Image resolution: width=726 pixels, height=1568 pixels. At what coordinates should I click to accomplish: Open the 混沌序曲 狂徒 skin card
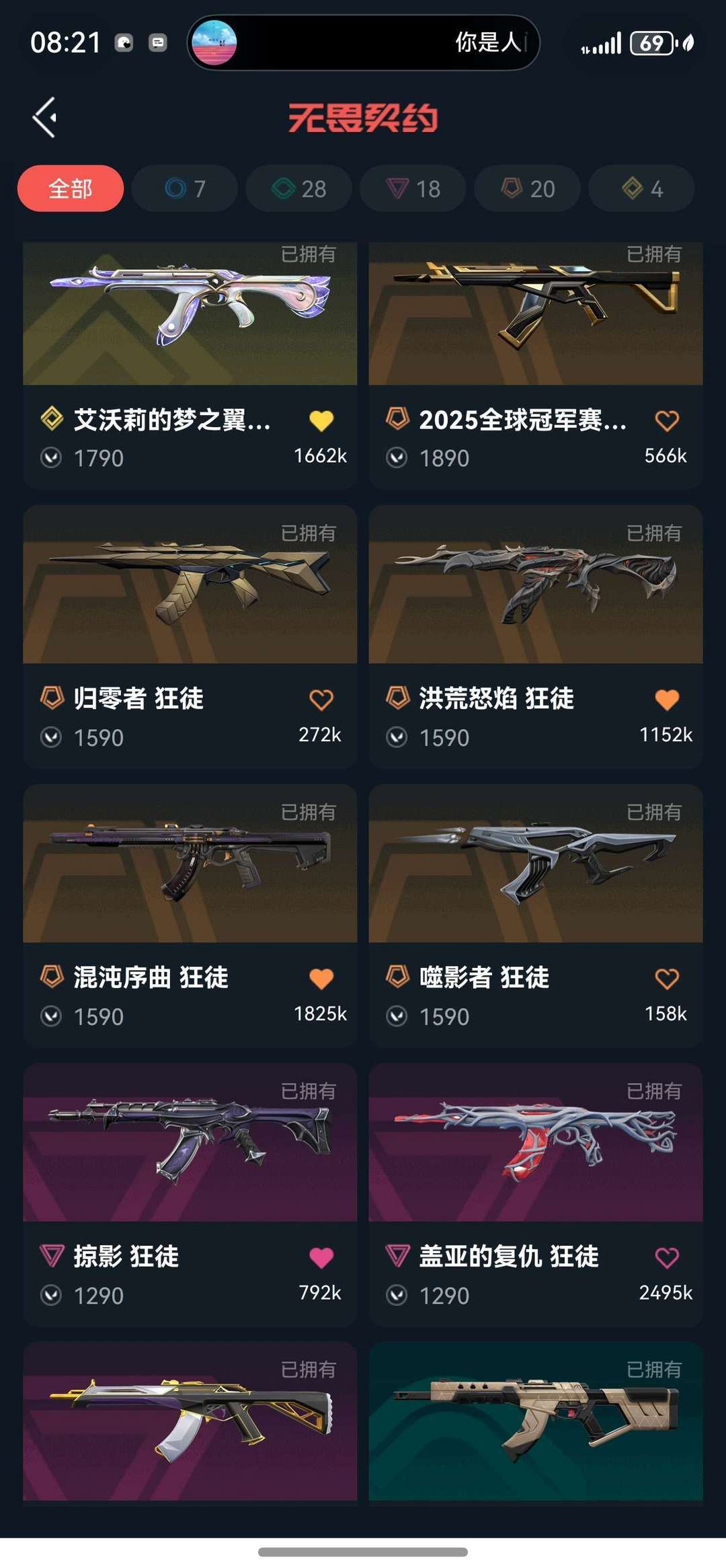pyautogui.click(x=190, y=864)
